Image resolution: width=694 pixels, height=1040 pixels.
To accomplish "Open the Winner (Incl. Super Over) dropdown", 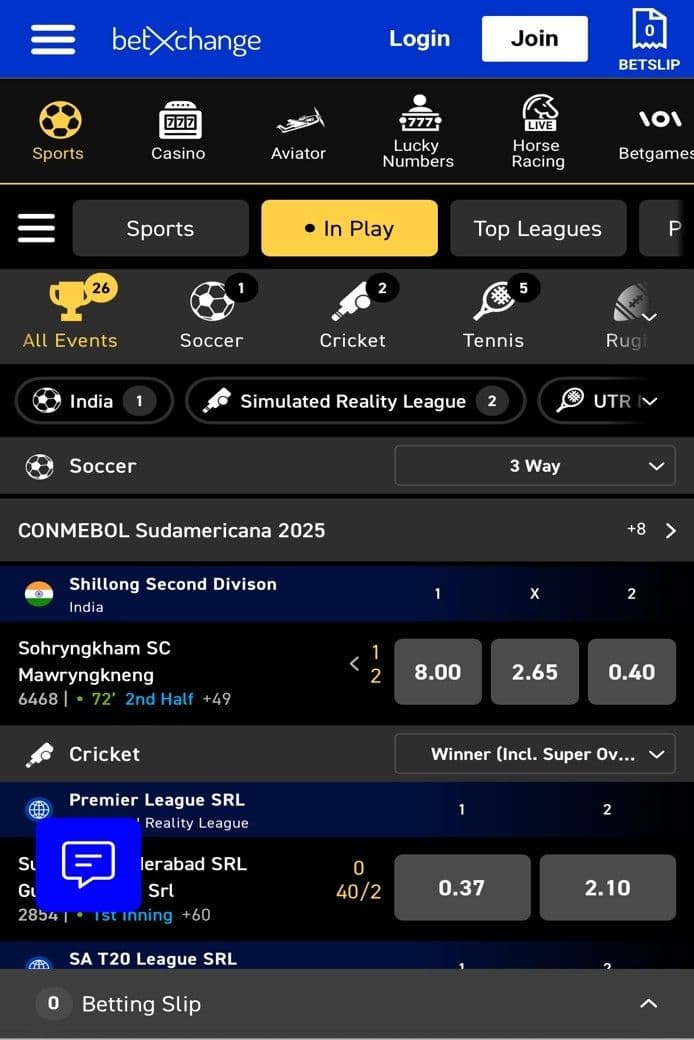I will coord(534,754).
